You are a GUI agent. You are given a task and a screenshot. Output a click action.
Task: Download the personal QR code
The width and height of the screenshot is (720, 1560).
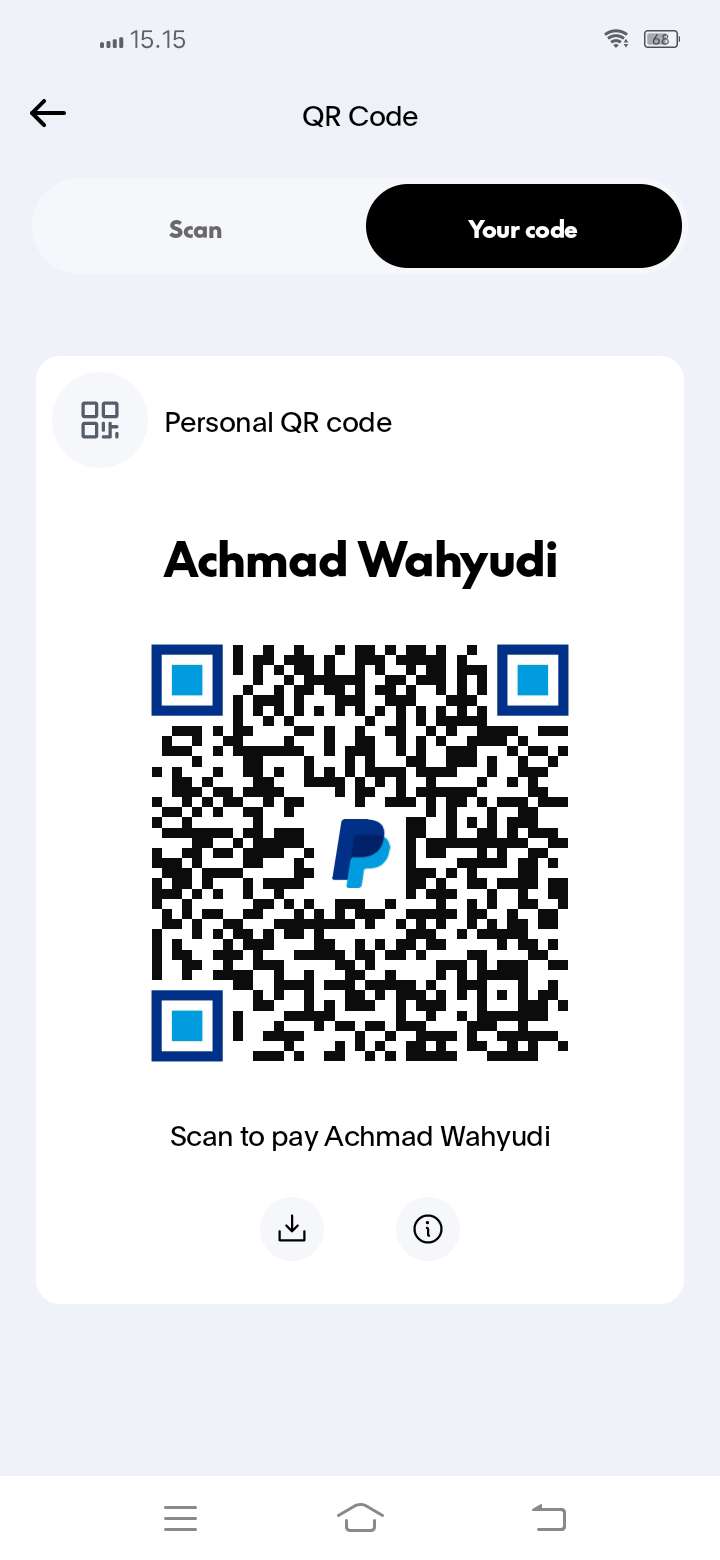(292, 1228)
